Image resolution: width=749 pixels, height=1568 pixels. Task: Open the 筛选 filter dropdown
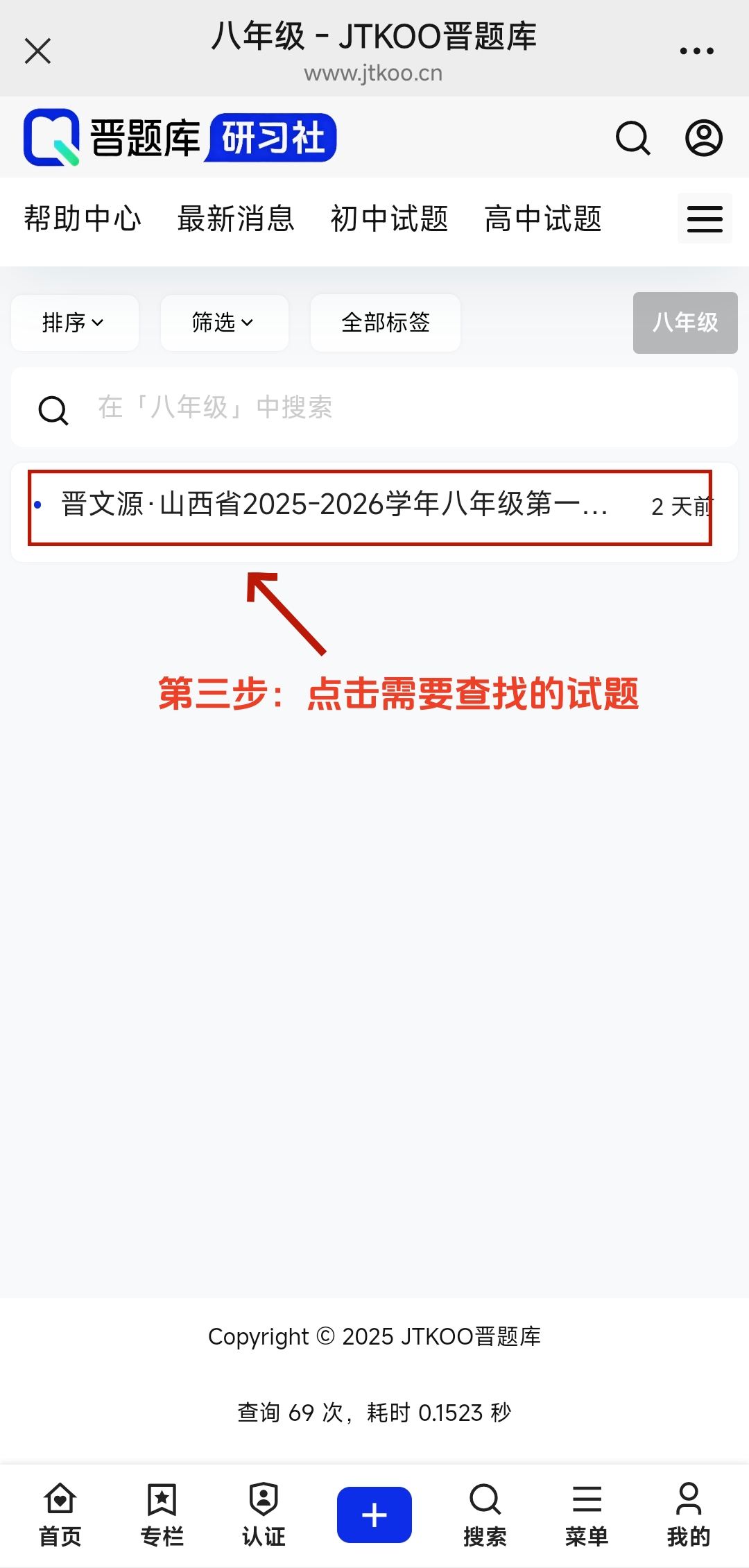coord(224,322)
